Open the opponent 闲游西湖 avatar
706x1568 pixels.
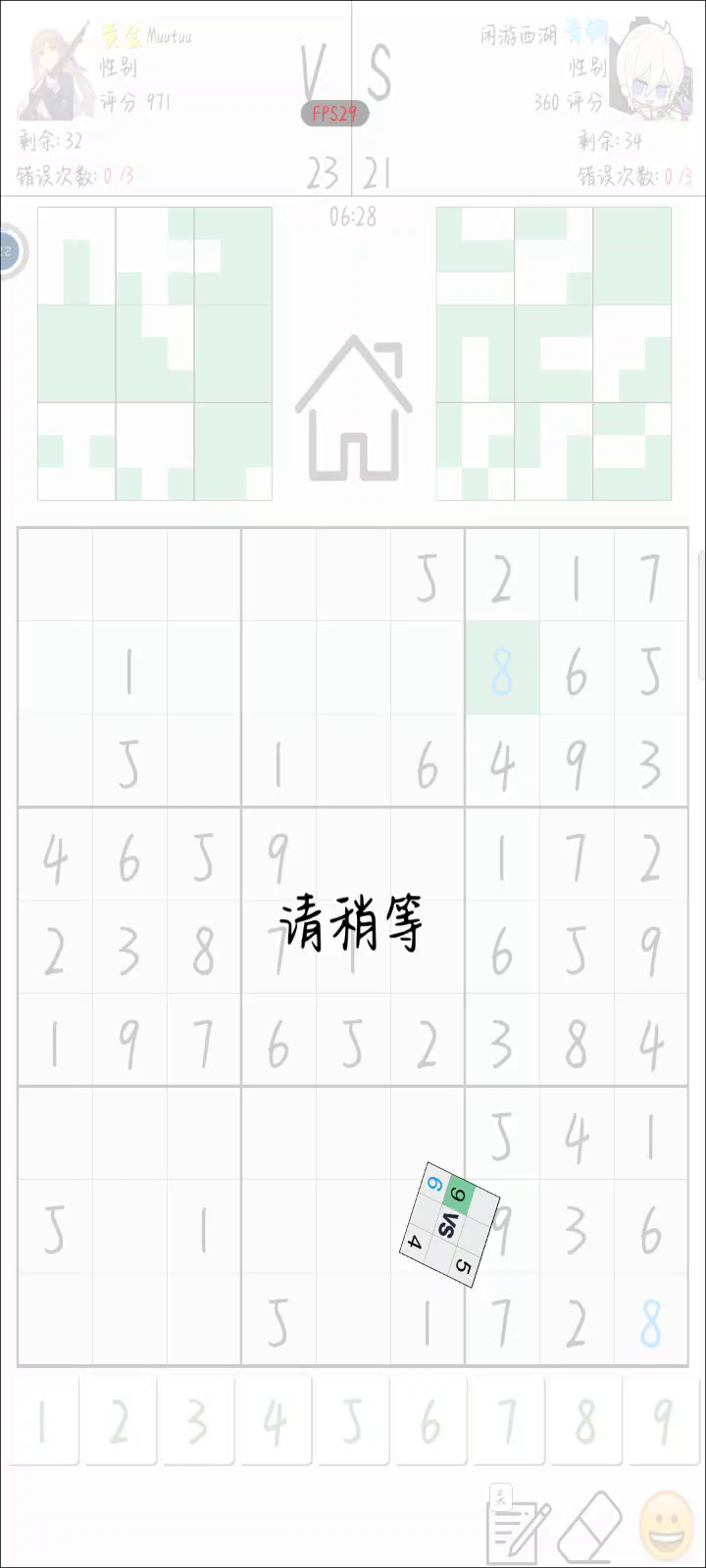[651, 67]
